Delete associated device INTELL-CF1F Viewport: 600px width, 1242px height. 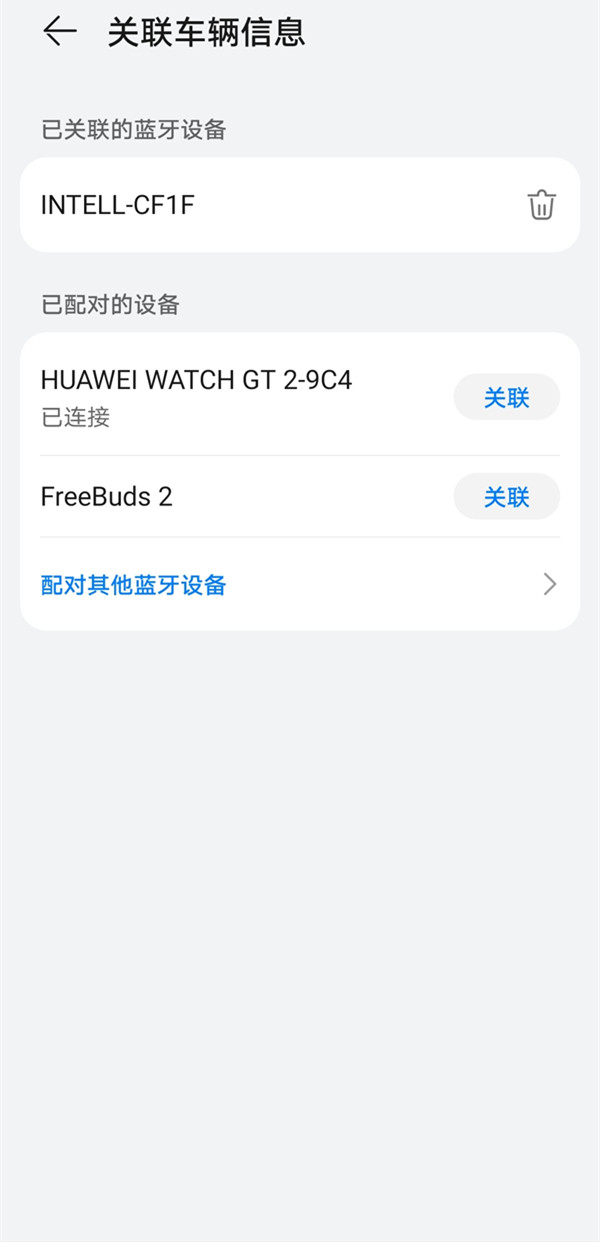[x=541, y=205]
